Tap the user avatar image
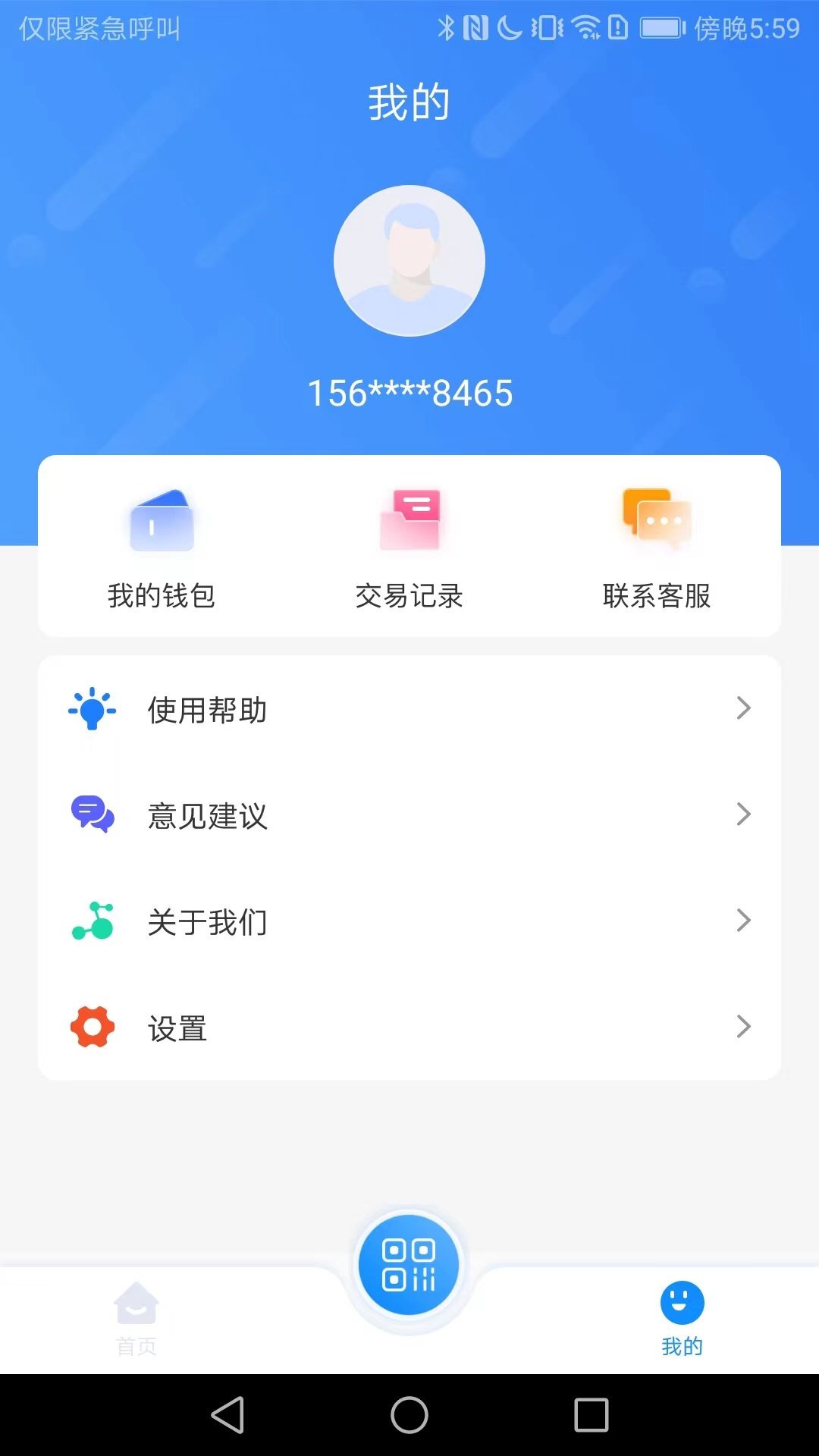 click(409, 261)
